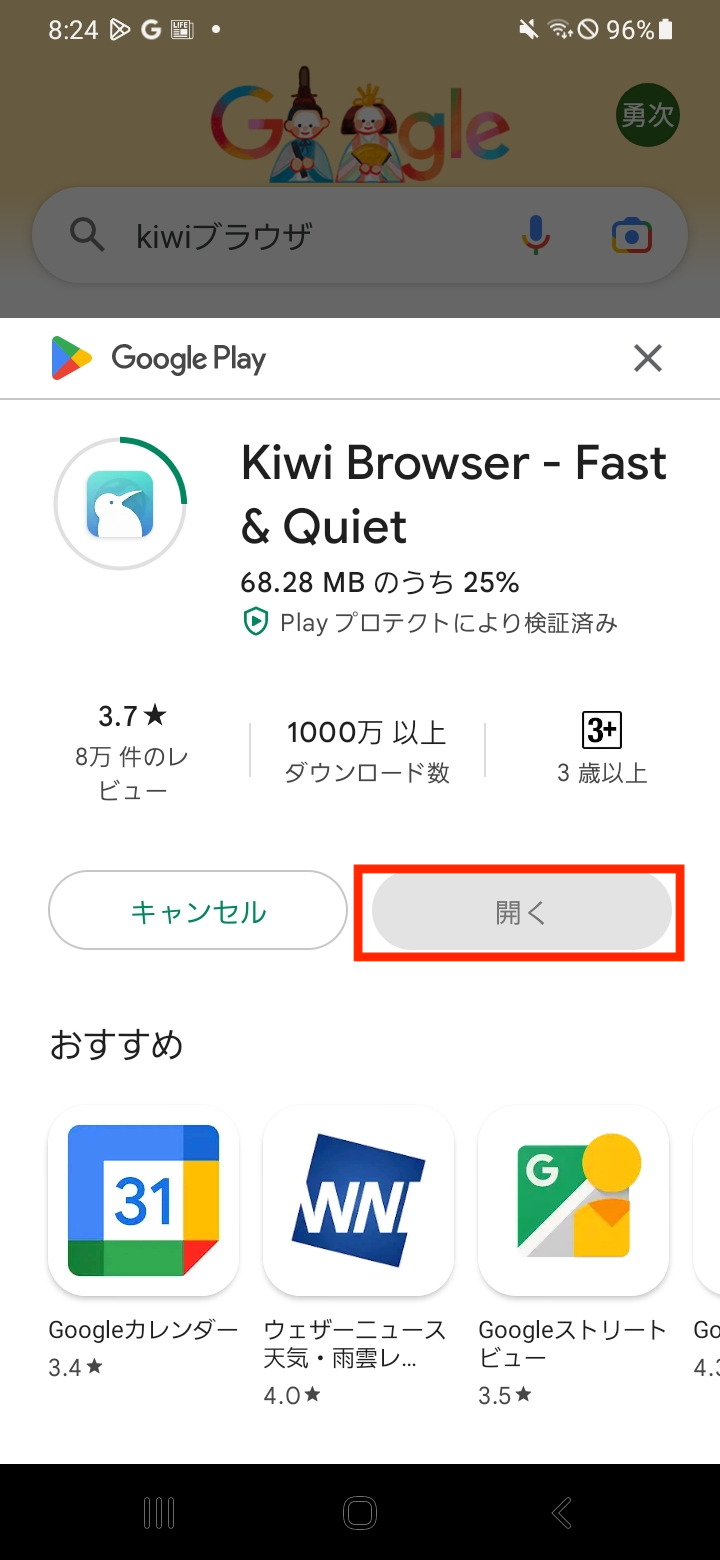Open Google Lens camera search

(632, 236)
